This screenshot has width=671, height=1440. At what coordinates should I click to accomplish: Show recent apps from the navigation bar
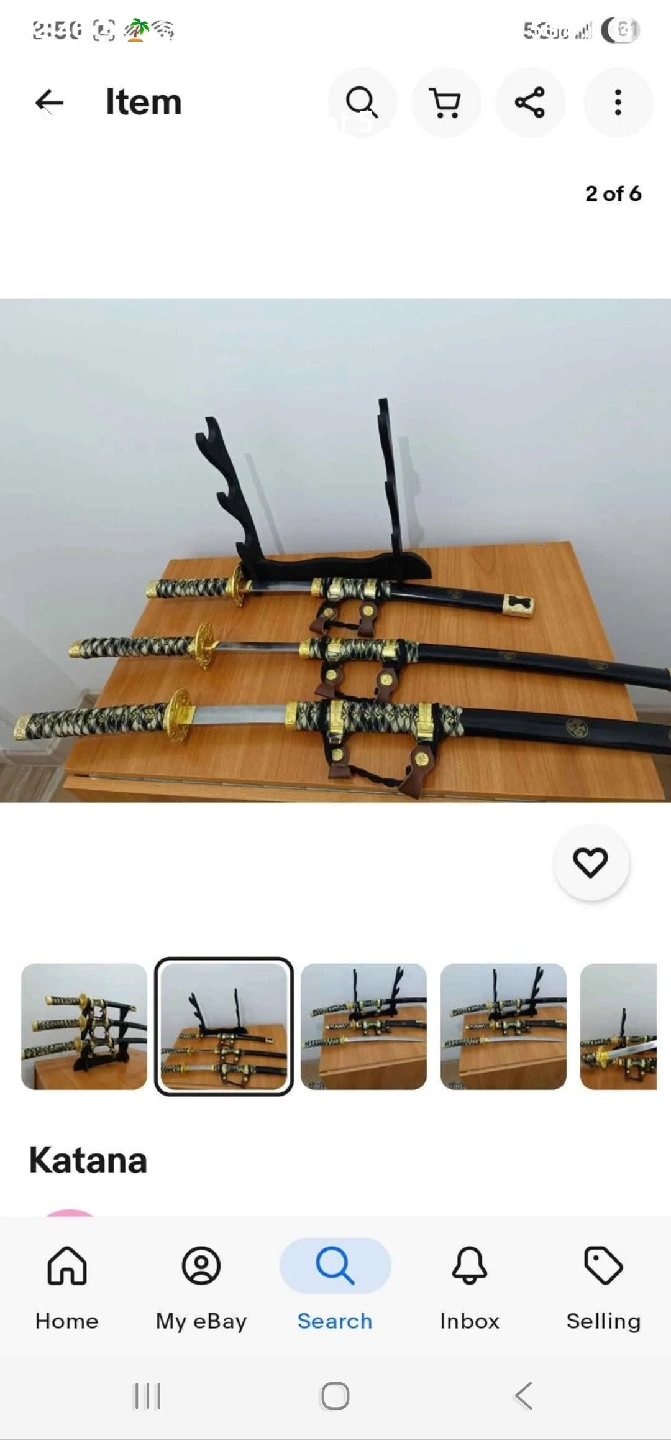[x=147, y=1396]
